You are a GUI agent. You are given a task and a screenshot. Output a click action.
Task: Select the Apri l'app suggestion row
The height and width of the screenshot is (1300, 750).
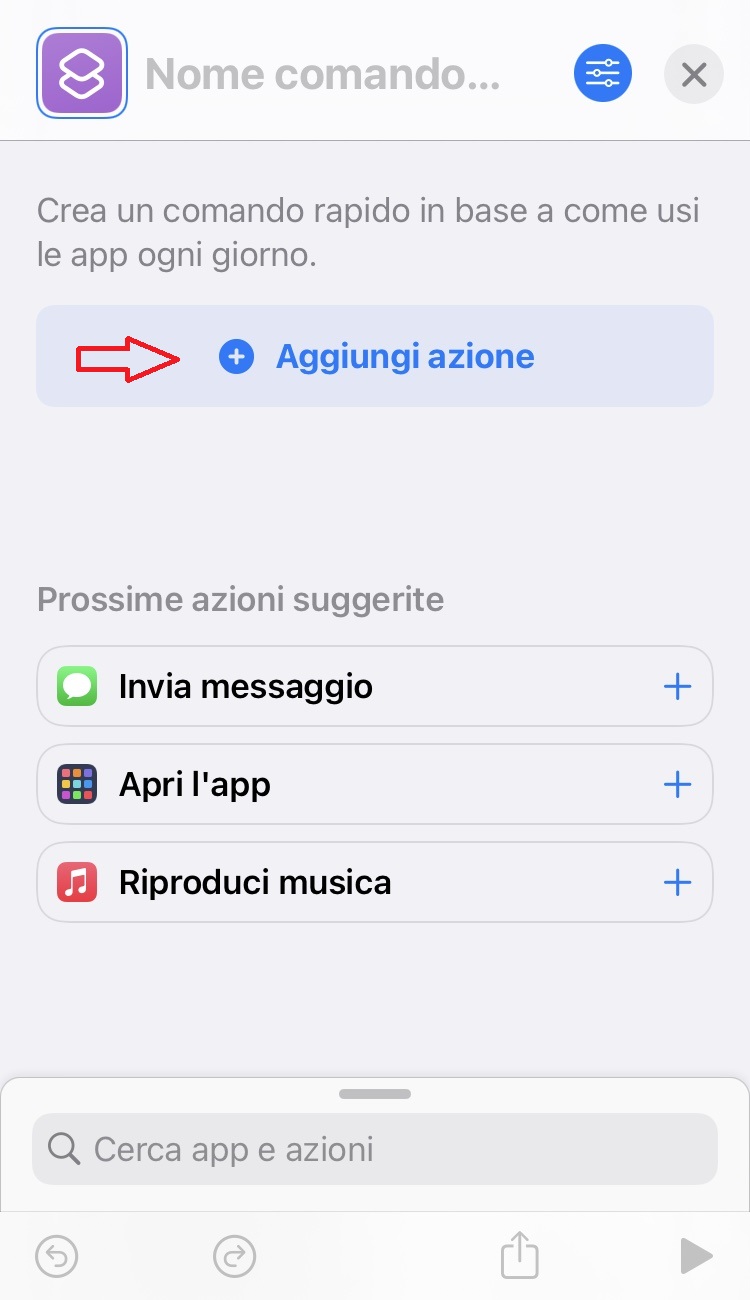click(x=375, y=784)
